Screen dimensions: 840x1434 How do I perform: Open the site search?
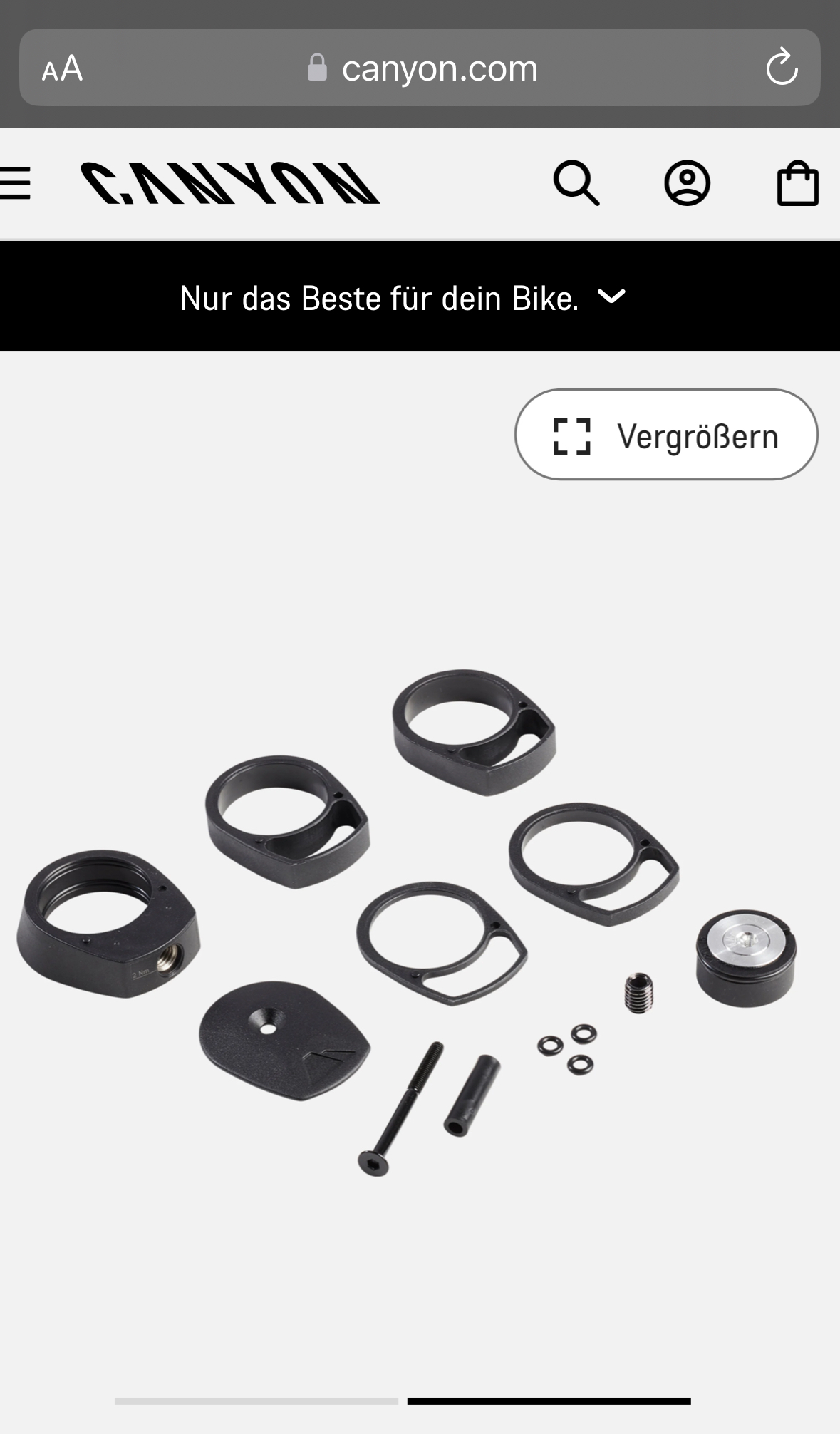[576, 183]
